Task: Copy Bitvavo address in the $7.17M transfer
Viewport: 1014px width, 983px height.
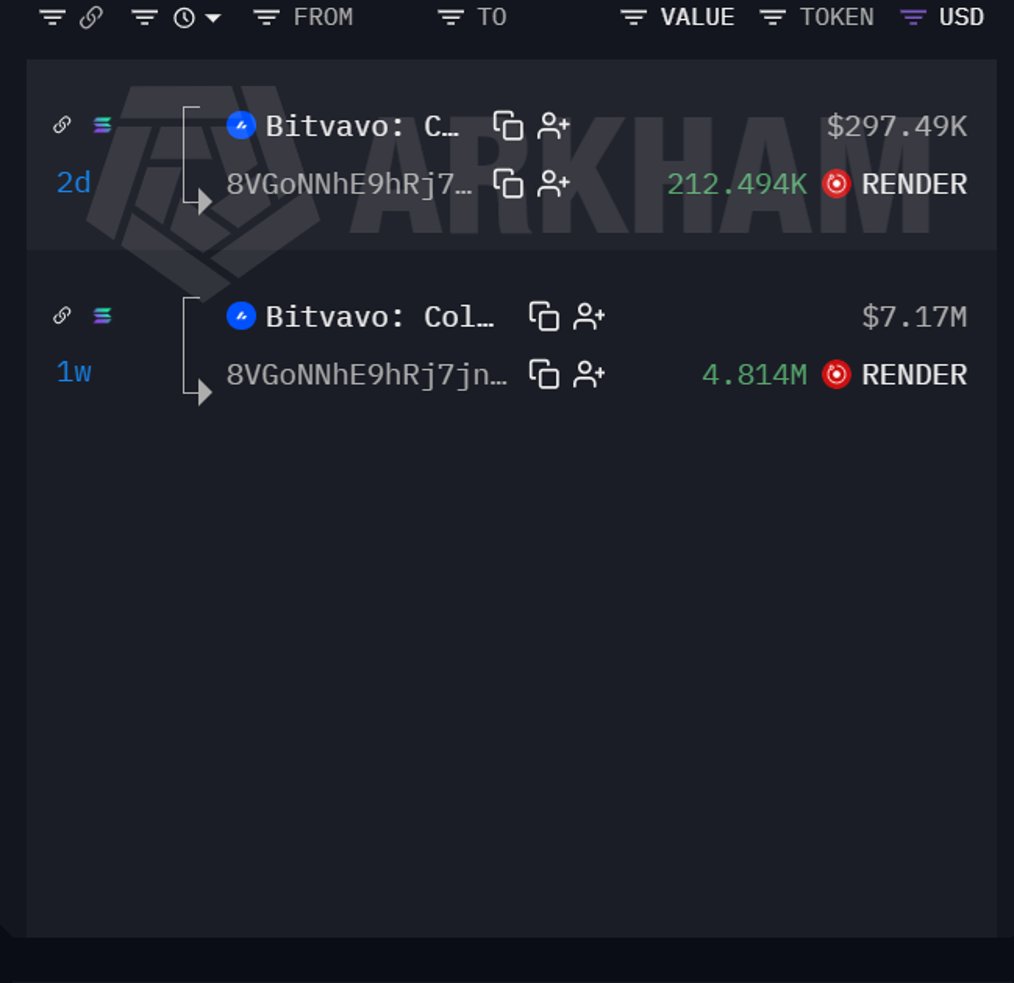Action: click(x=544, y=316)
